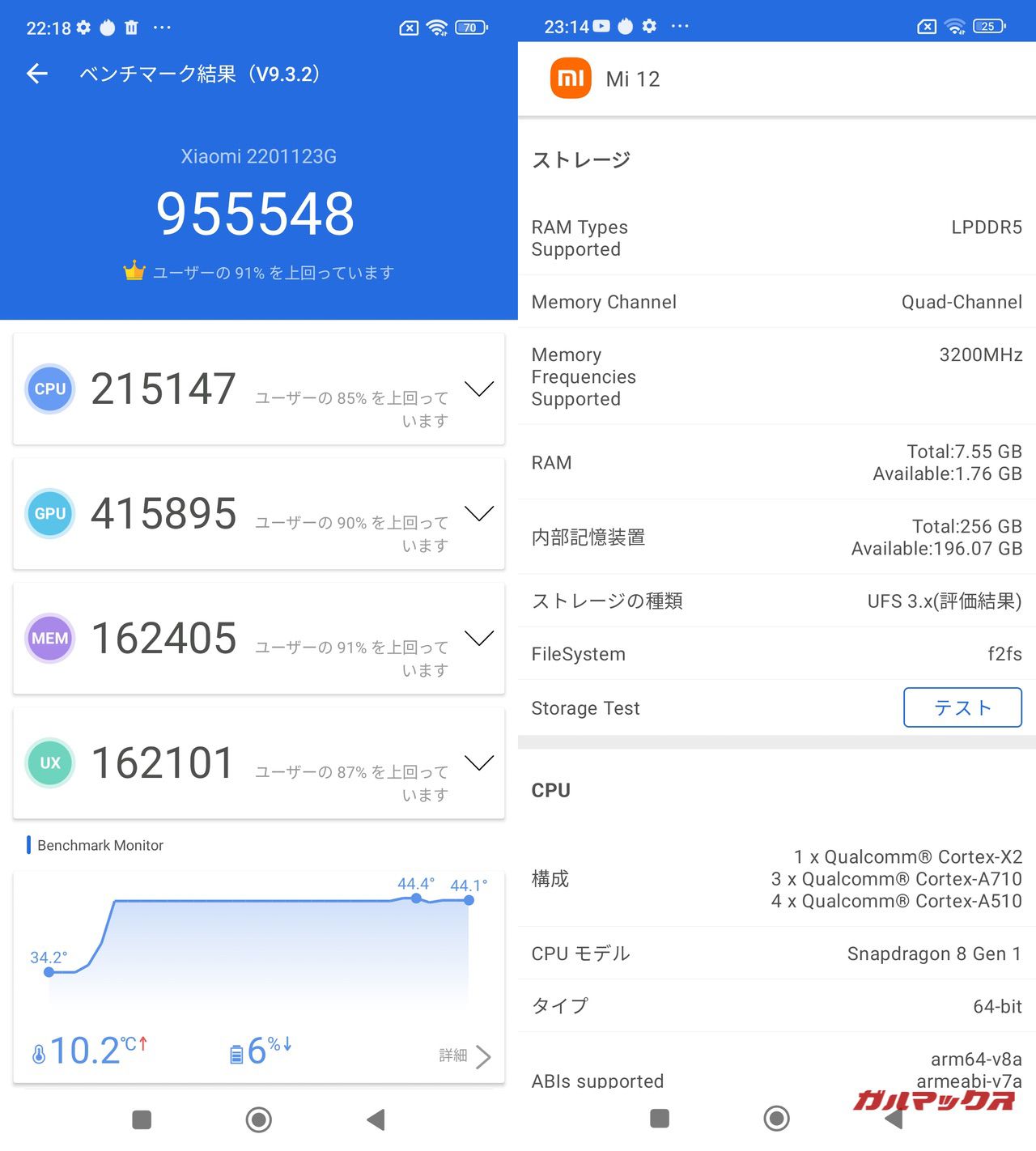Tap the crown icon above the 91% ranking text

pos(133,270)
